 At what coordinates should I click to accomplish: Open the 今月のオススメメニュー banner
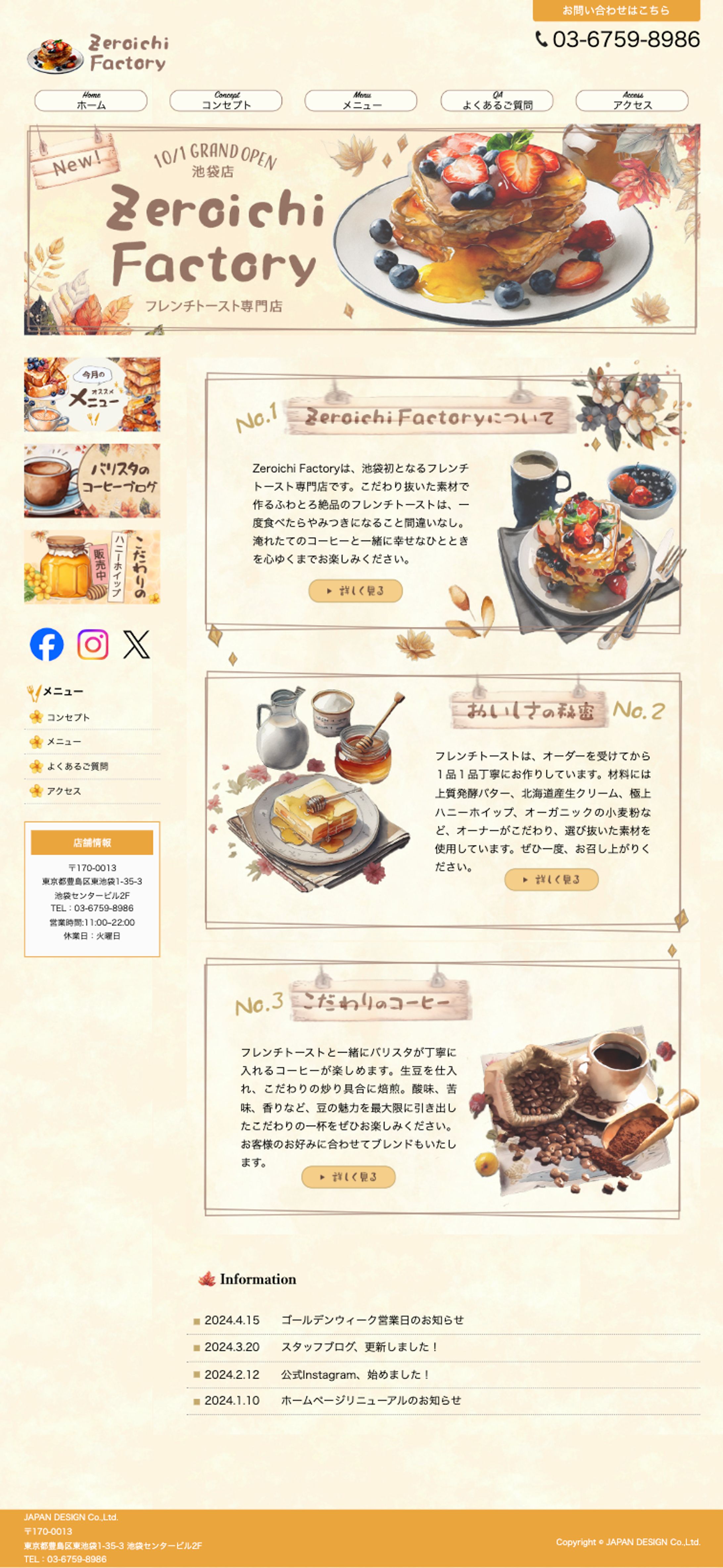tap(92, 394)
